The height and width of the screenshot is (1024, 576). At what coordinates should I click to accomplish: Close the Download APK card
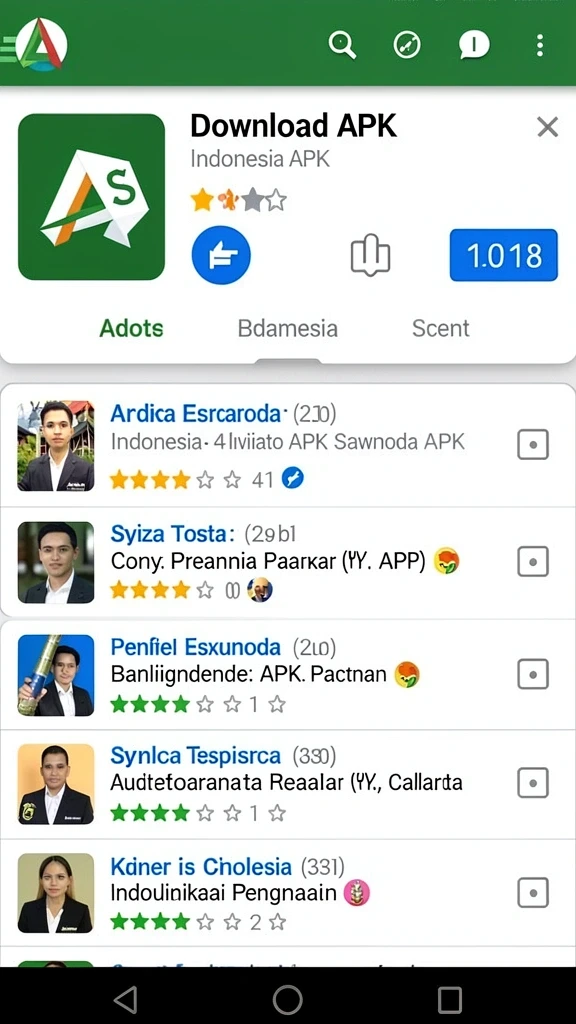[x=547, y=127]
